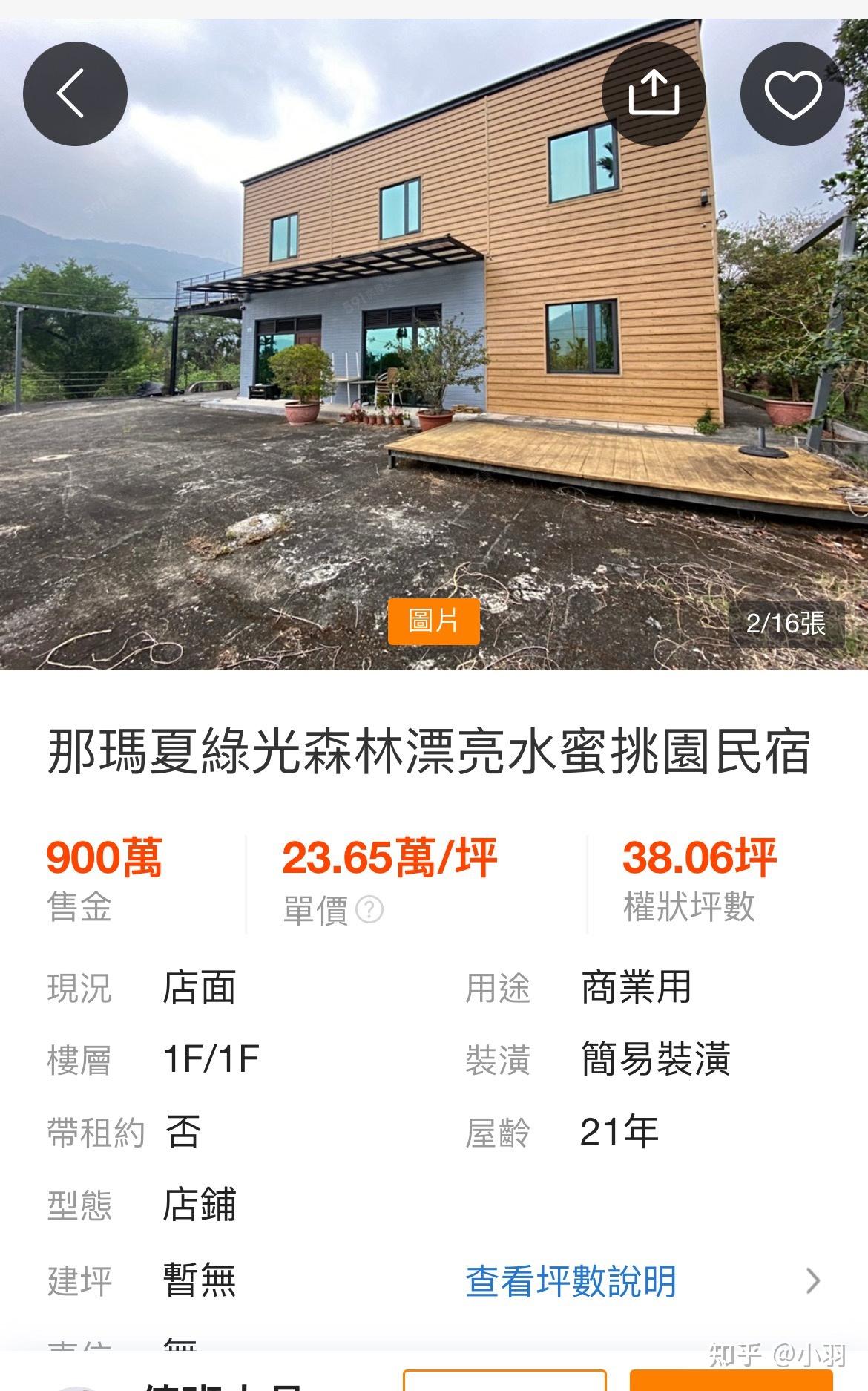This screenshot has width=868, height=1391.
Task: Share this property listing
Action: [654, 94]
